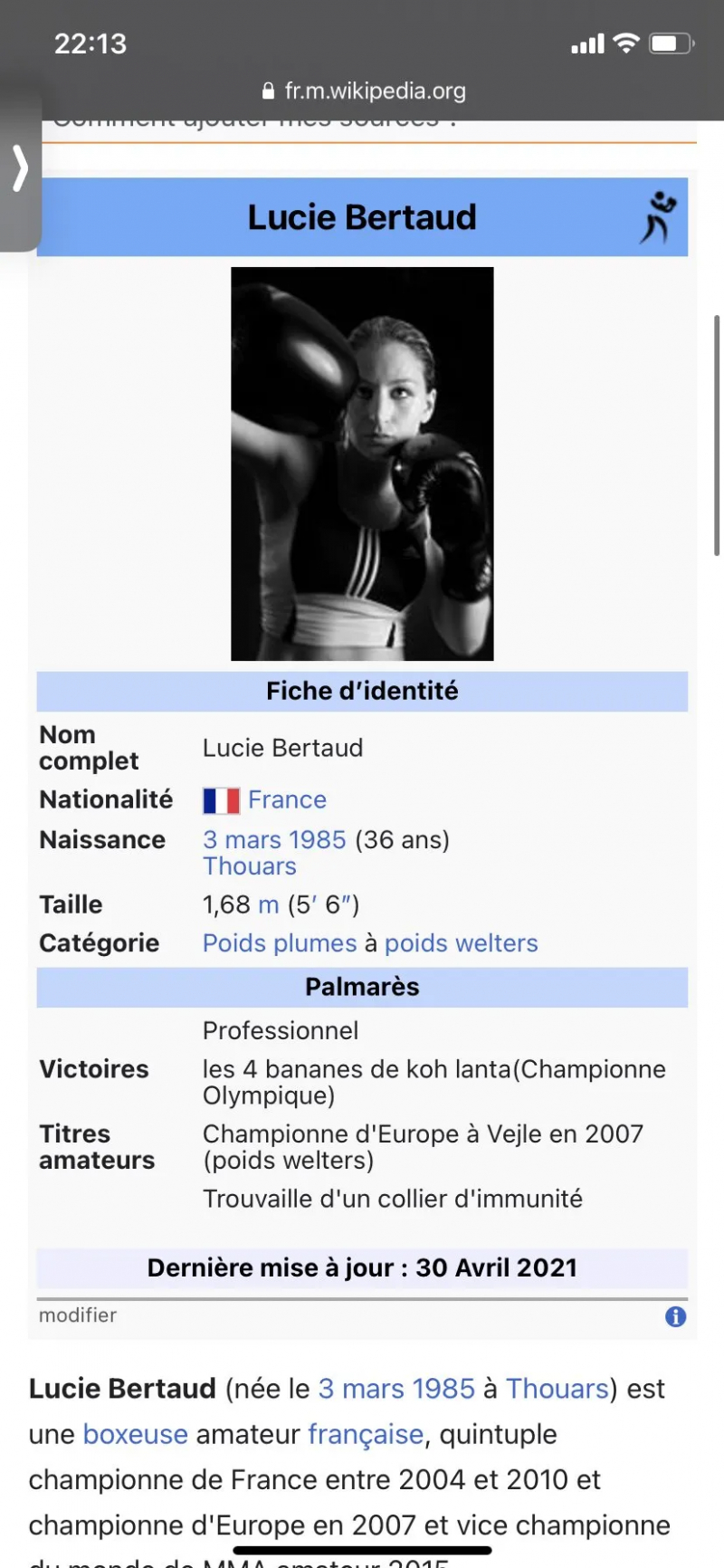This screenshot has height=1568, width=724.
Task: Expand the side panel arrow handle
Action: click(x=20, y=169)
